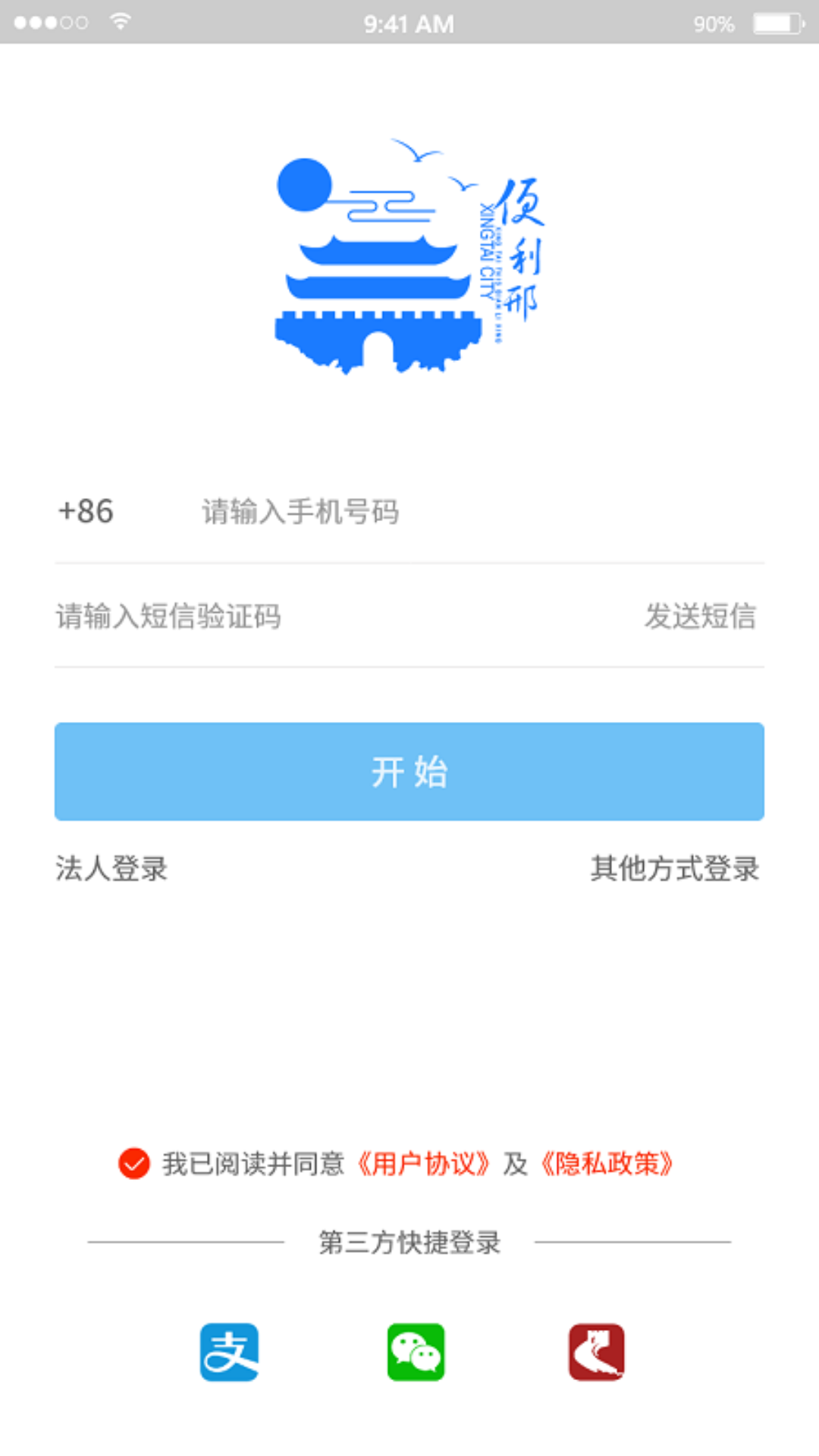Open the +86 country code selector
This screenshot has width=819, height=1456.
pos(85,512)
